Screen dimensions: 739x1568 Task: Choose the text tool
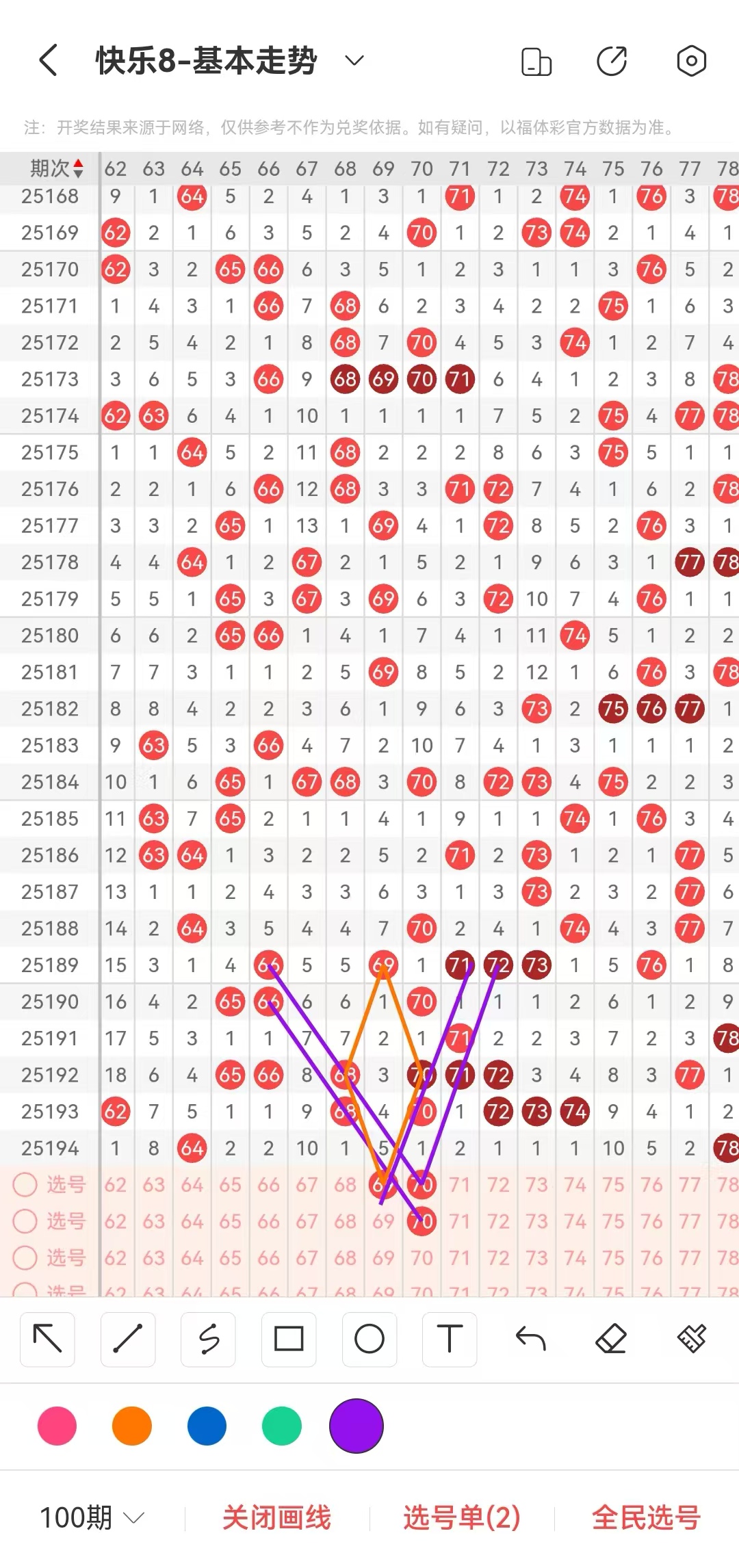pyautogui.click(x=450, y=1339)
